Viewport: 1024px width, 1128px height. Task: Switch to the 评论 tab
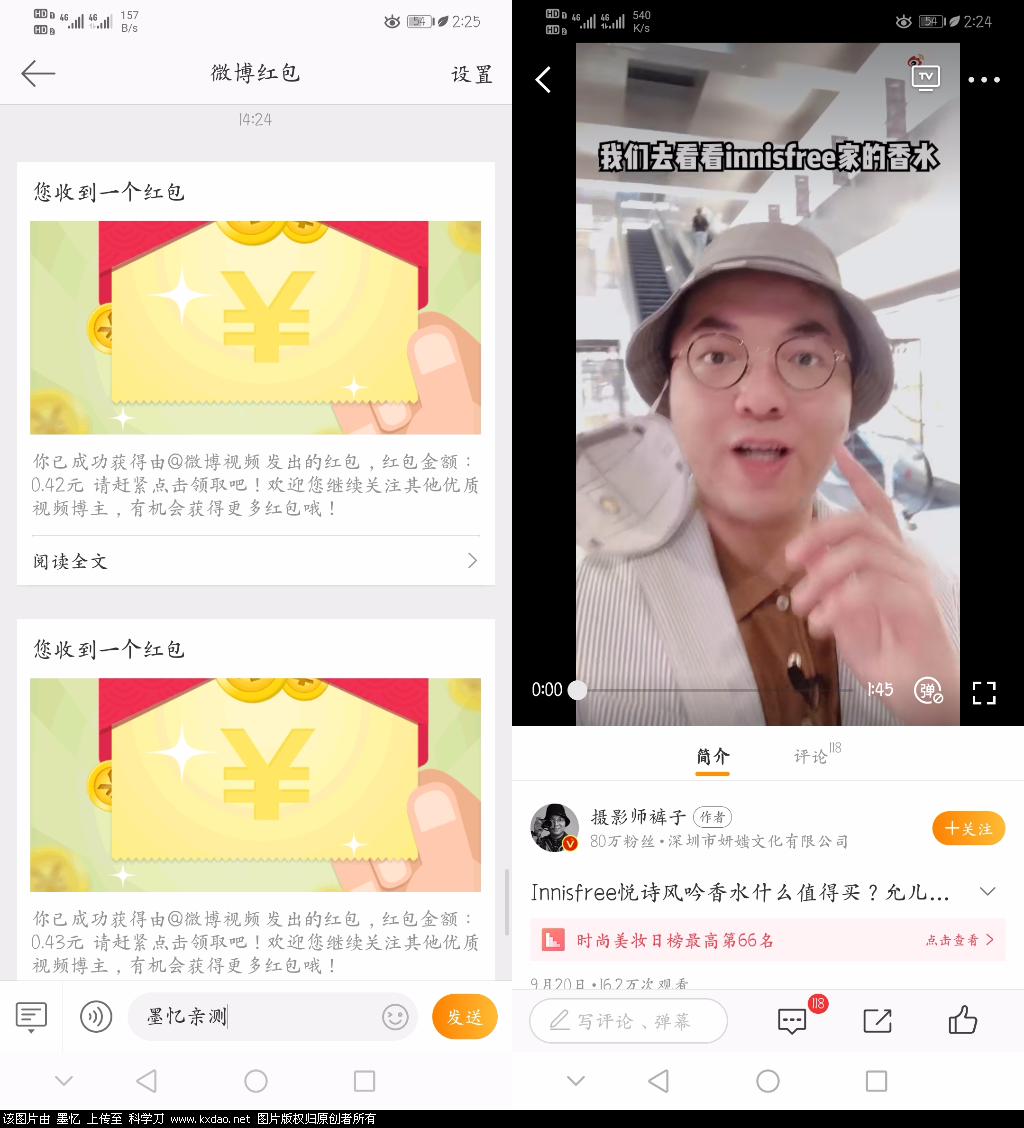812,756
